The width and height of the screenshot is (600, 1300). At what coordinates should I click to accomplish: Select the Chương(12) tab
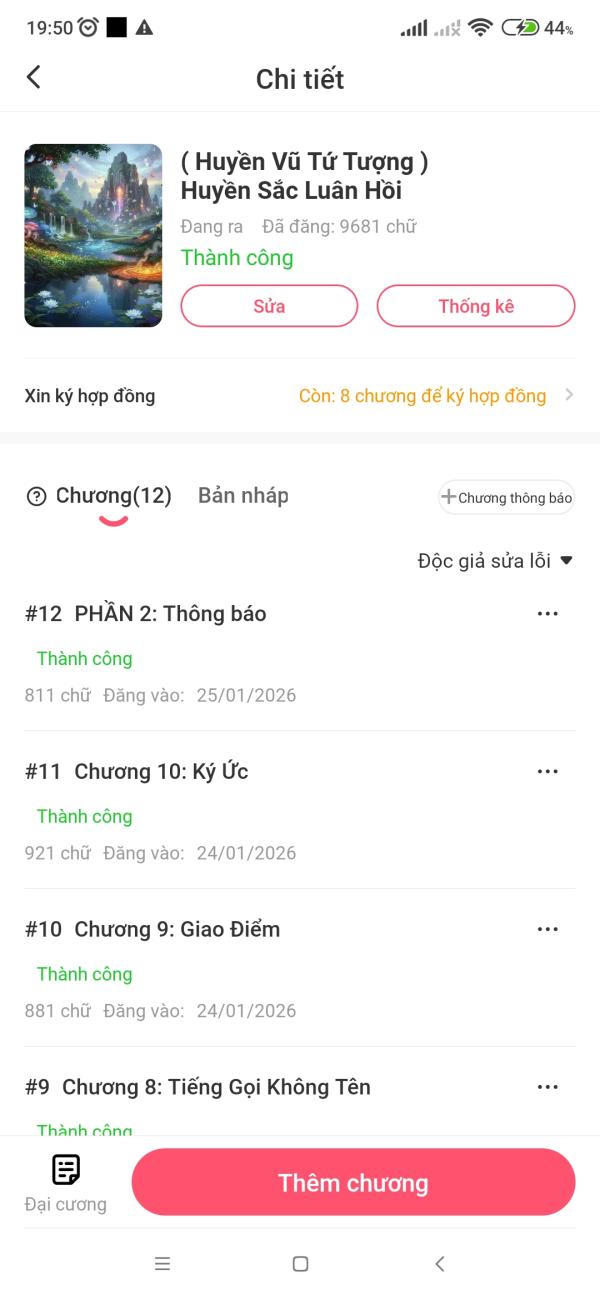[114, 496]
